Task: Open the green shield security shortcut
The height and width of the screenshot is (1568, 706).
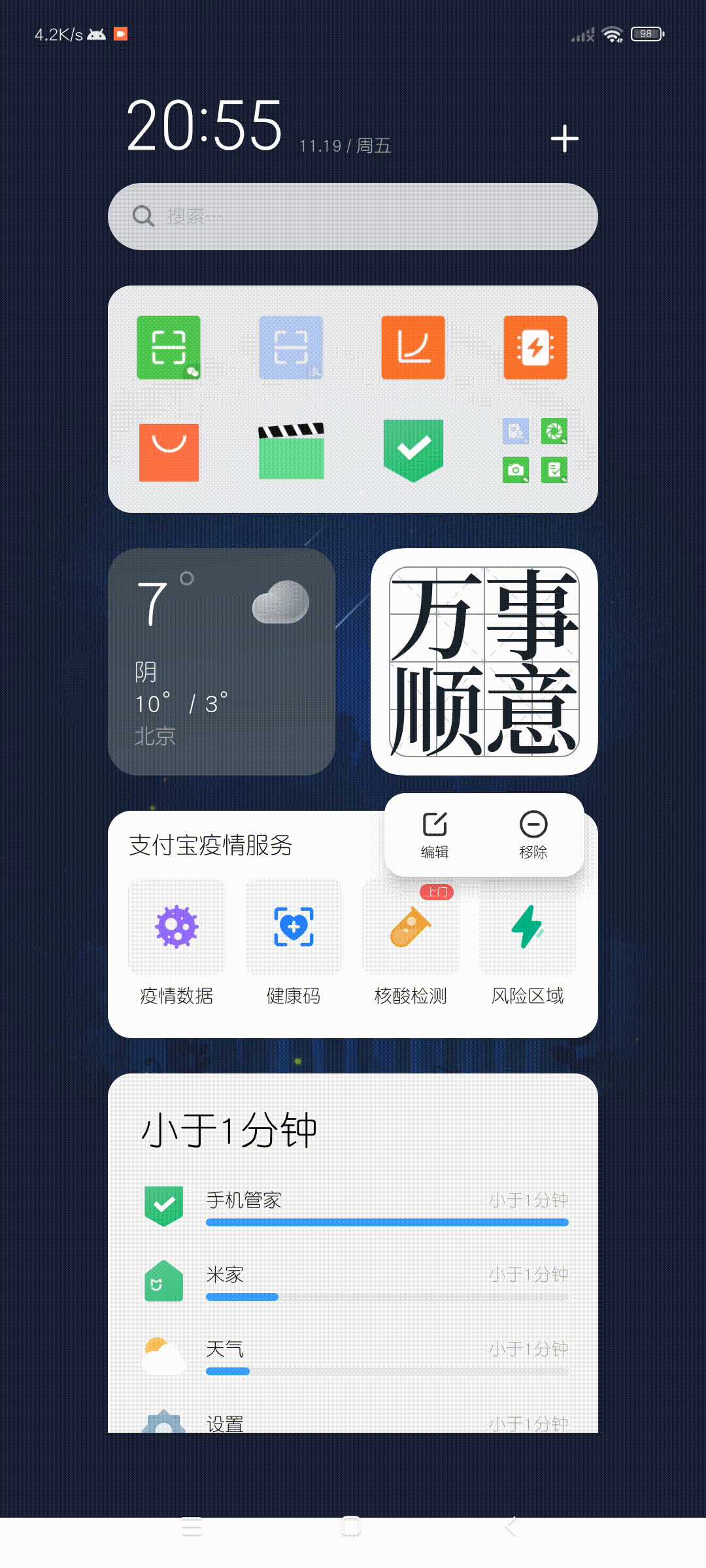Action: click(413, 451)
